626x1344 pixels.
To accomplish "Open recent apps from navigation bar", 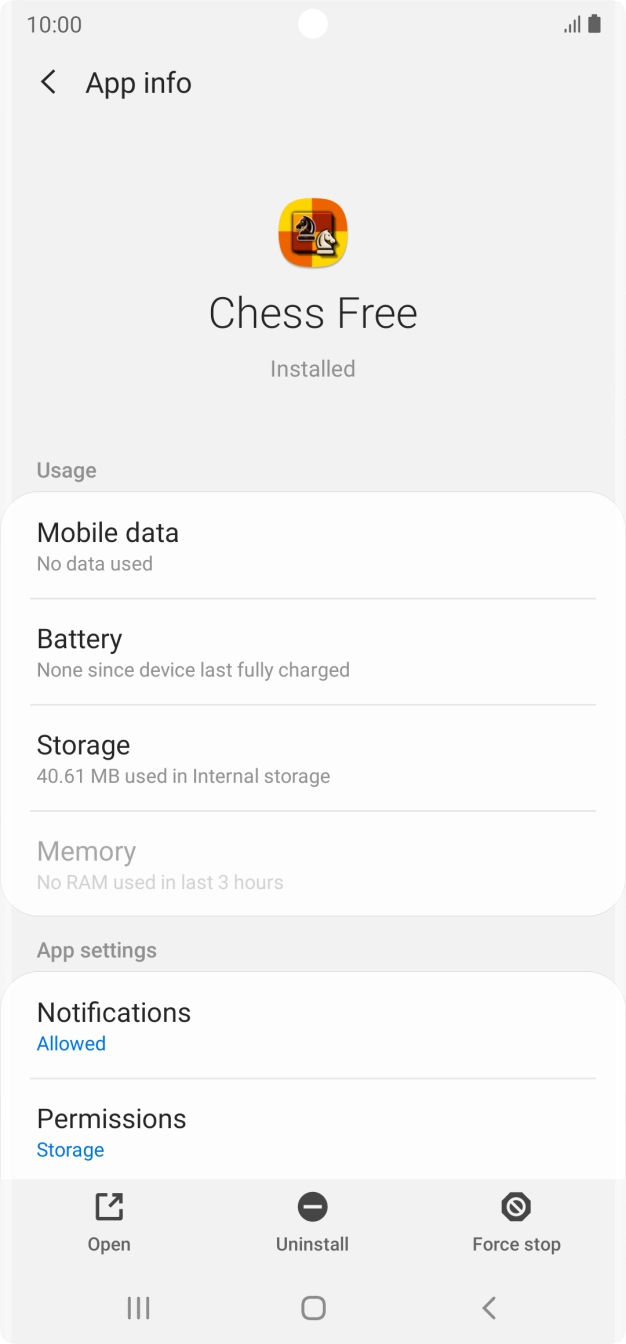I will (138, 1307).
